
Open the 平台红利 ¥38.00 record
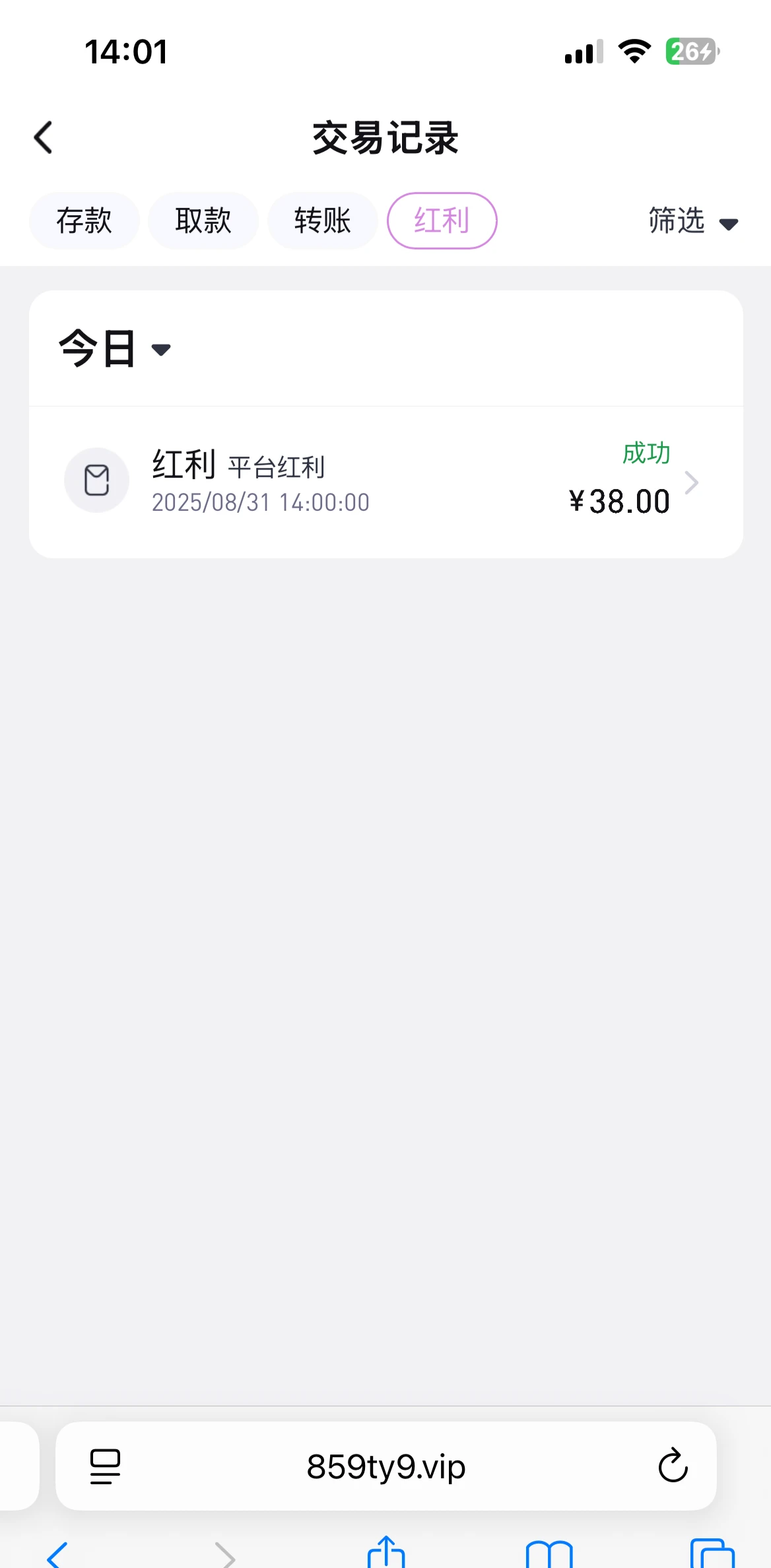pos(385,482)
